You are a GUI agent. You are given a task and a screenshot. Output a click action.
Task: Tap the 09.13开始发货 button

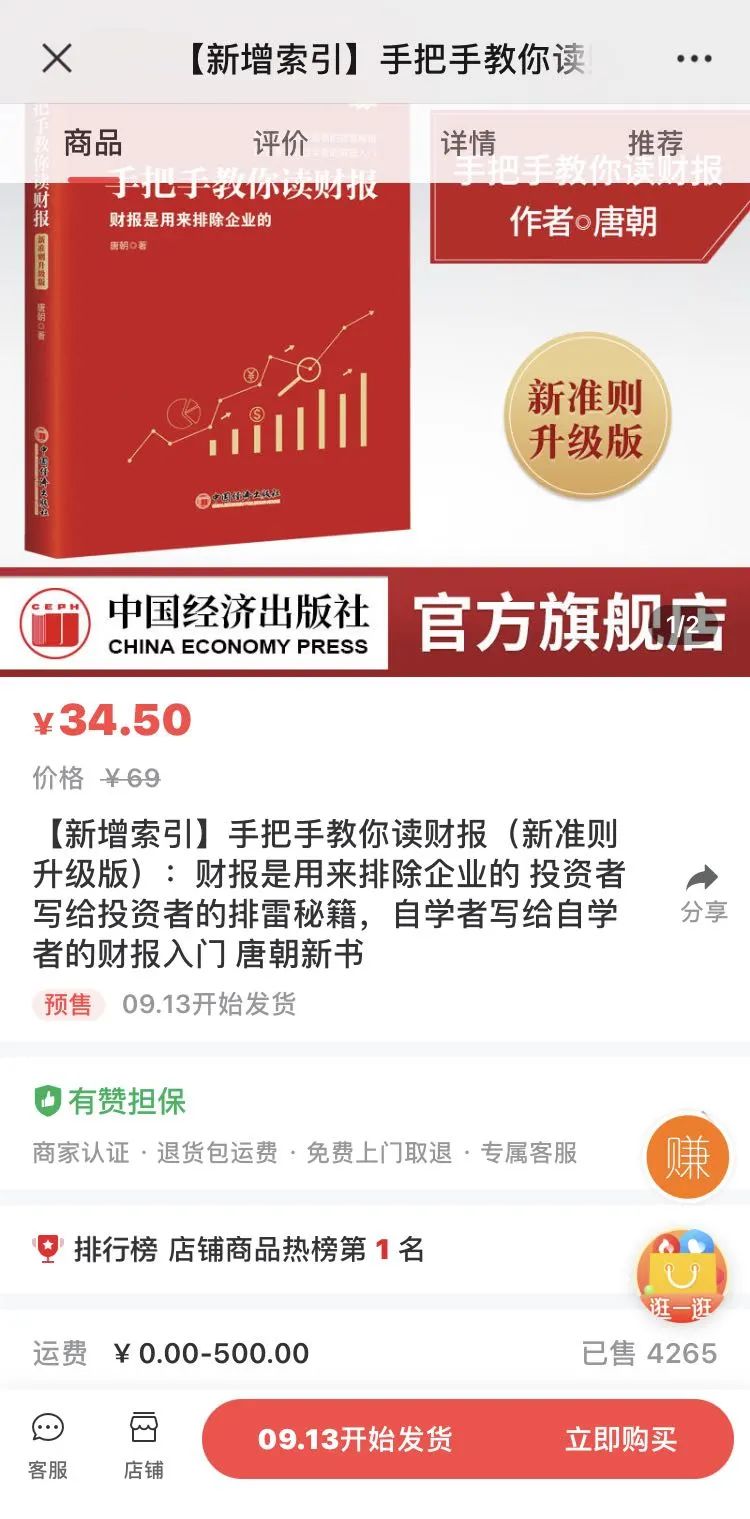tap(355, 1439)
